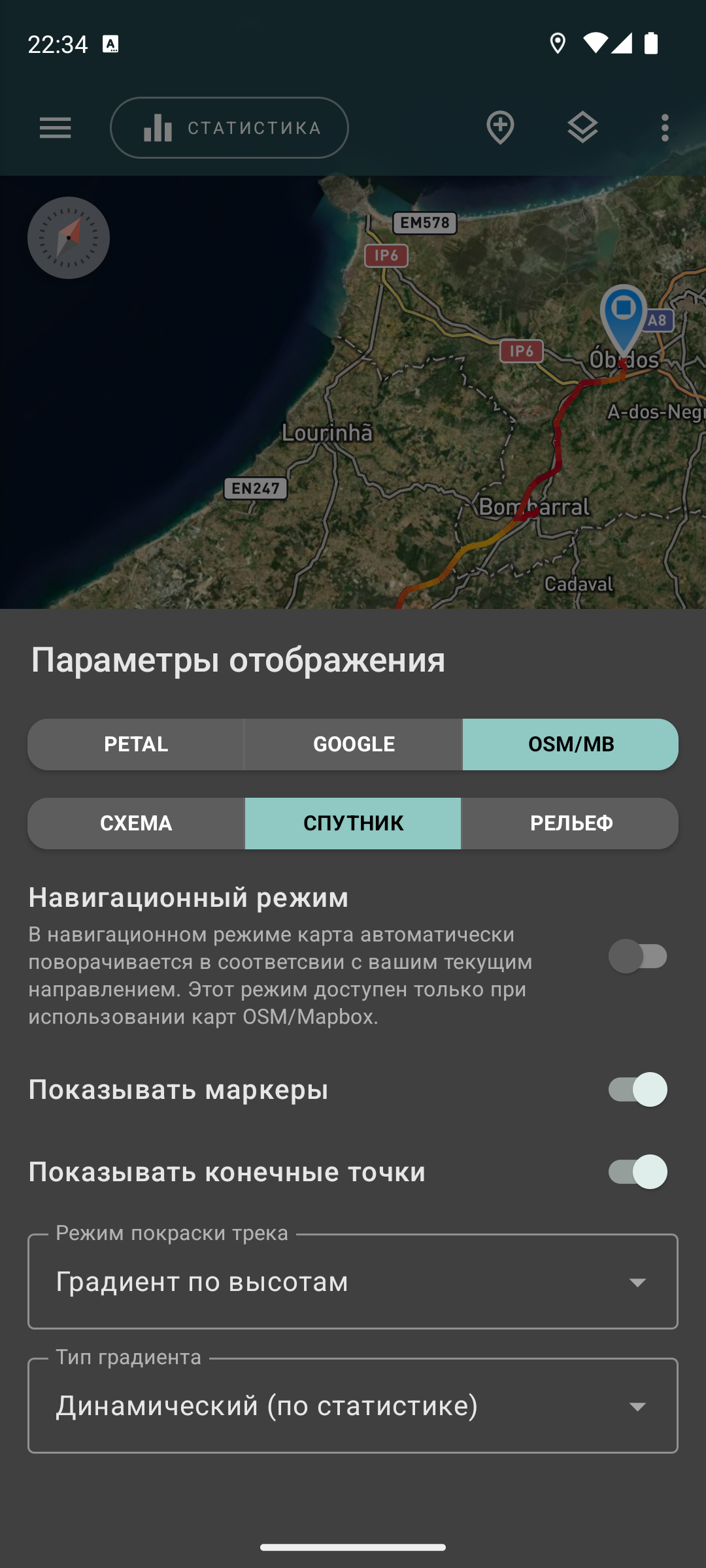Viewport: 706px width, 1568px height.
Task: Switch map type to Рельеф
Action: click(x=571, y=823)
